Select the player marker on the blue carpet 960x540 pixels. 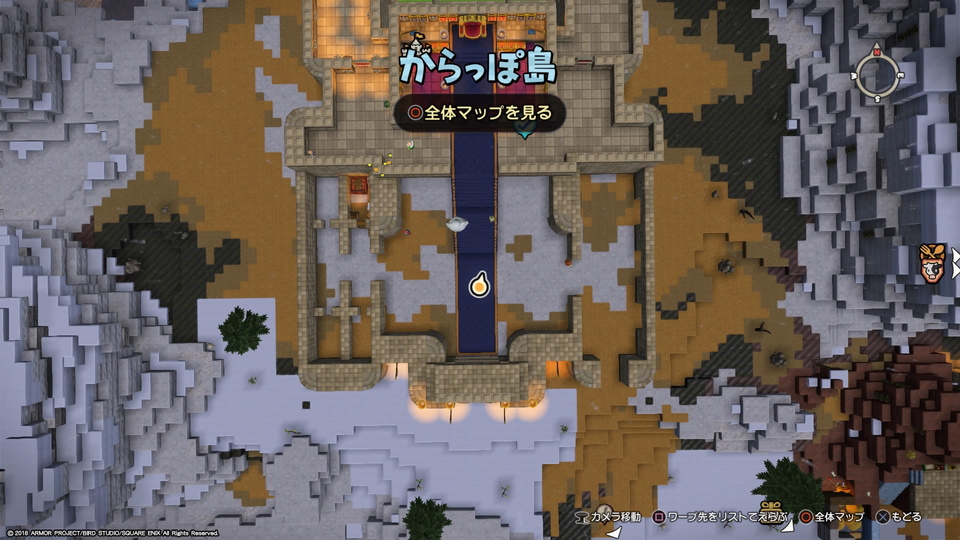coord(479,286)
